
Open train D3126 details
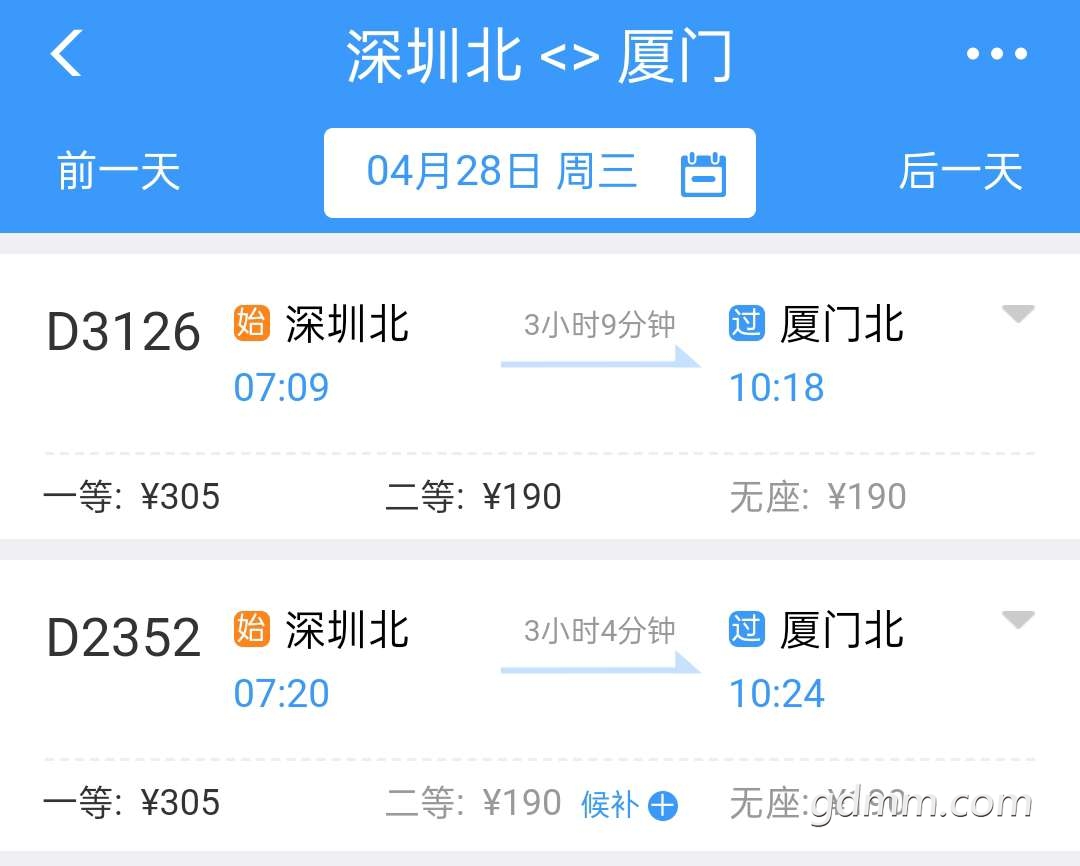[124, 332]
